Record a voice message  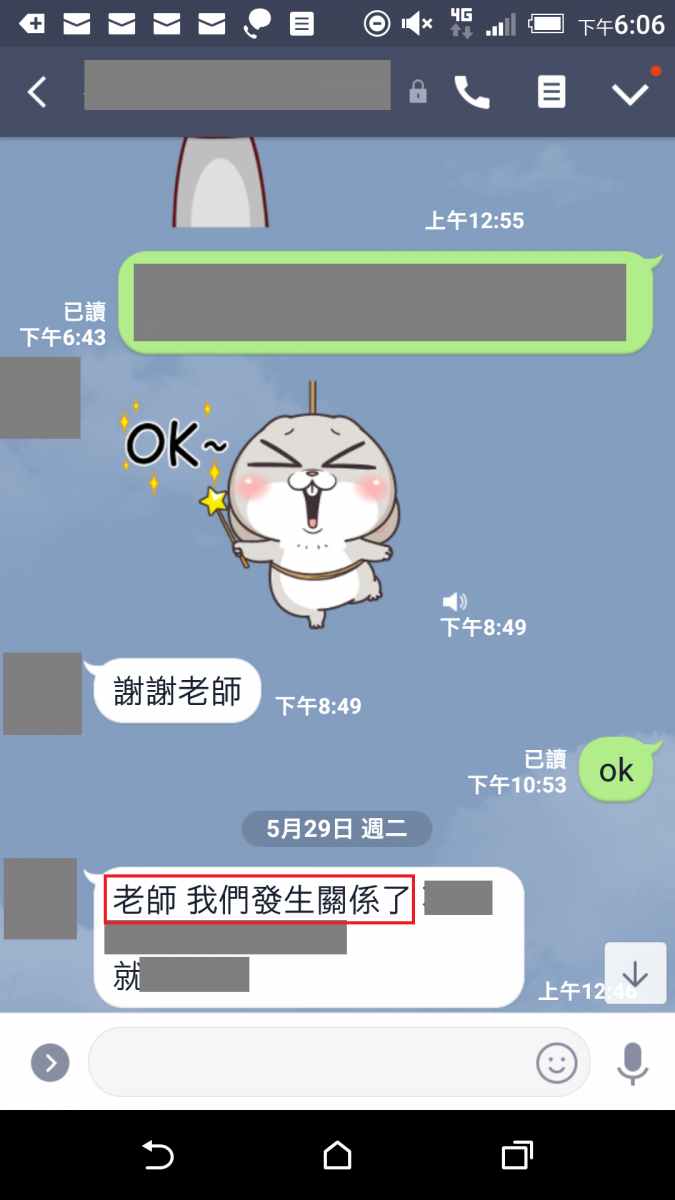pos(632,1062)
